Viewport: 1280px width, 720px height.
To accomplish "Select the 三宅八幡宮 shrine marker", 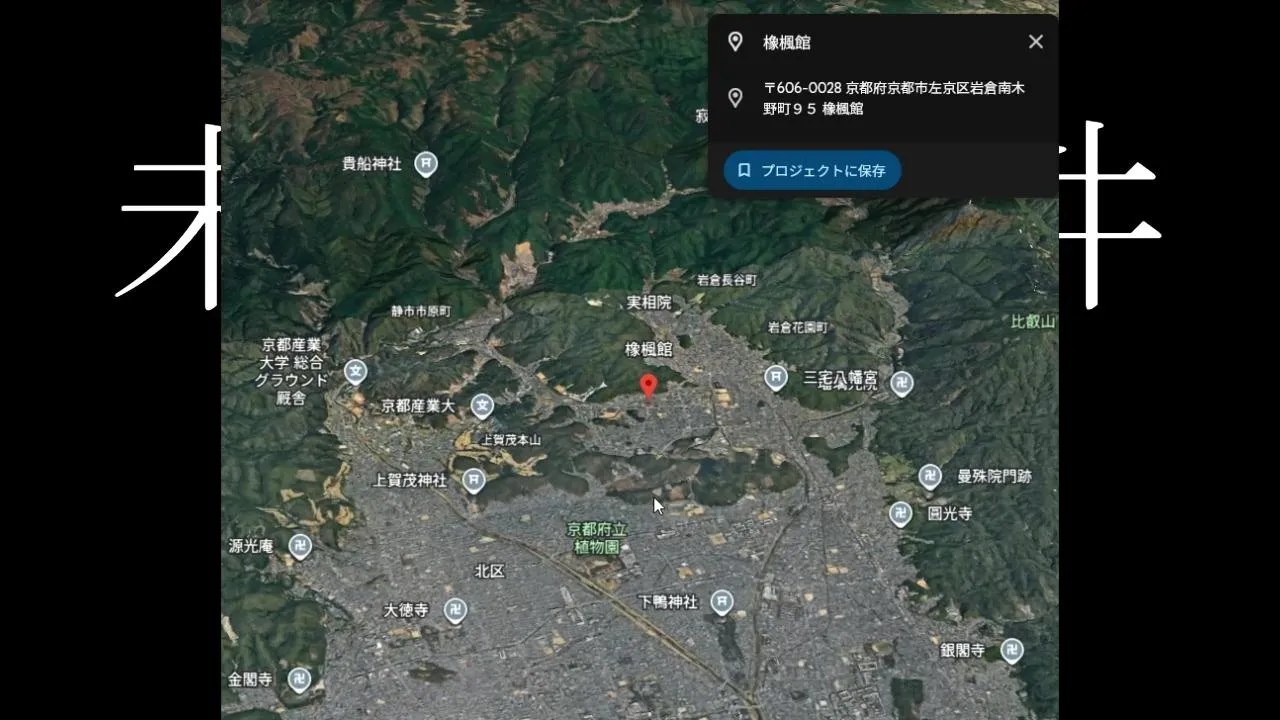I will pyautogui.click(x=776, y=377).
